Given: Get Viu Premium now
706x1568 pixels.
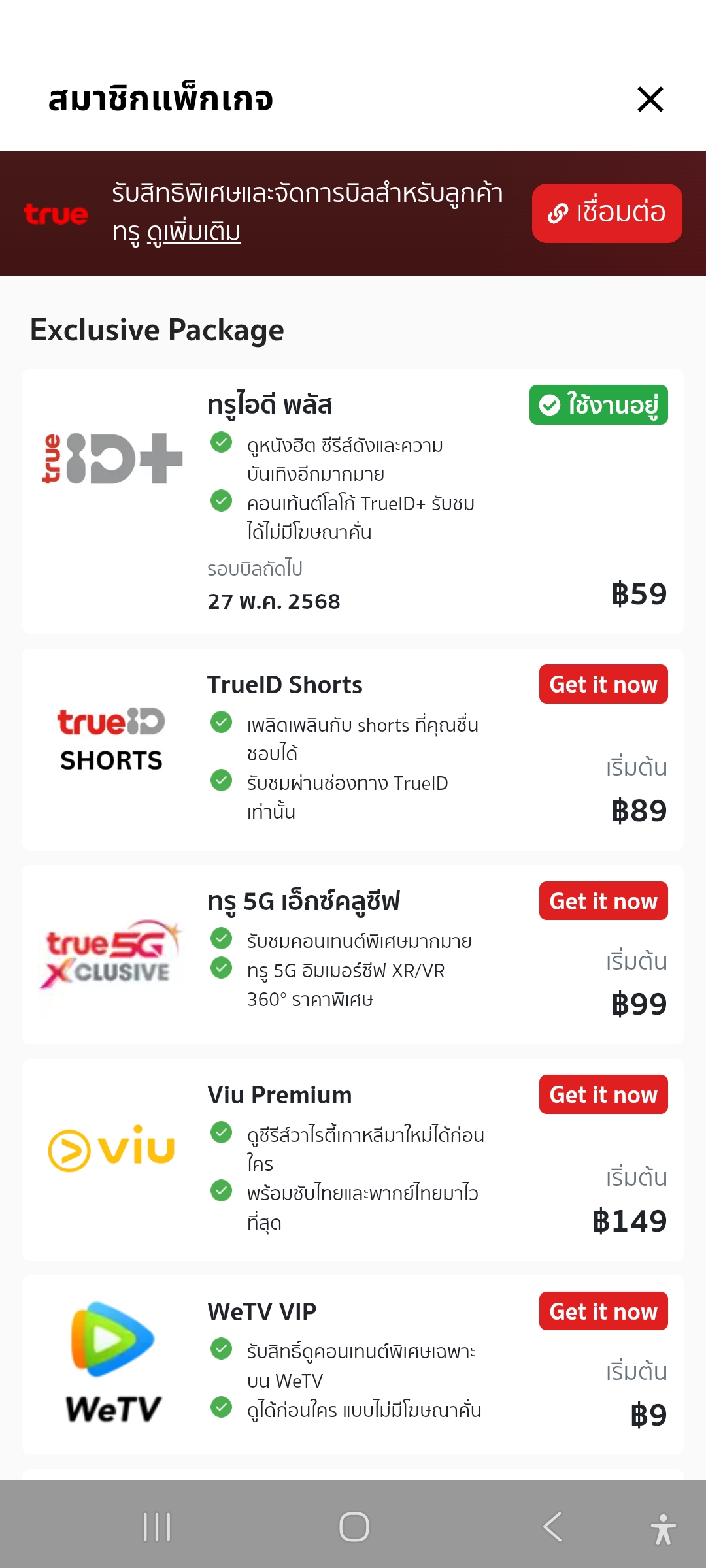Looking at the screenshot, I should coord(603,1094).
